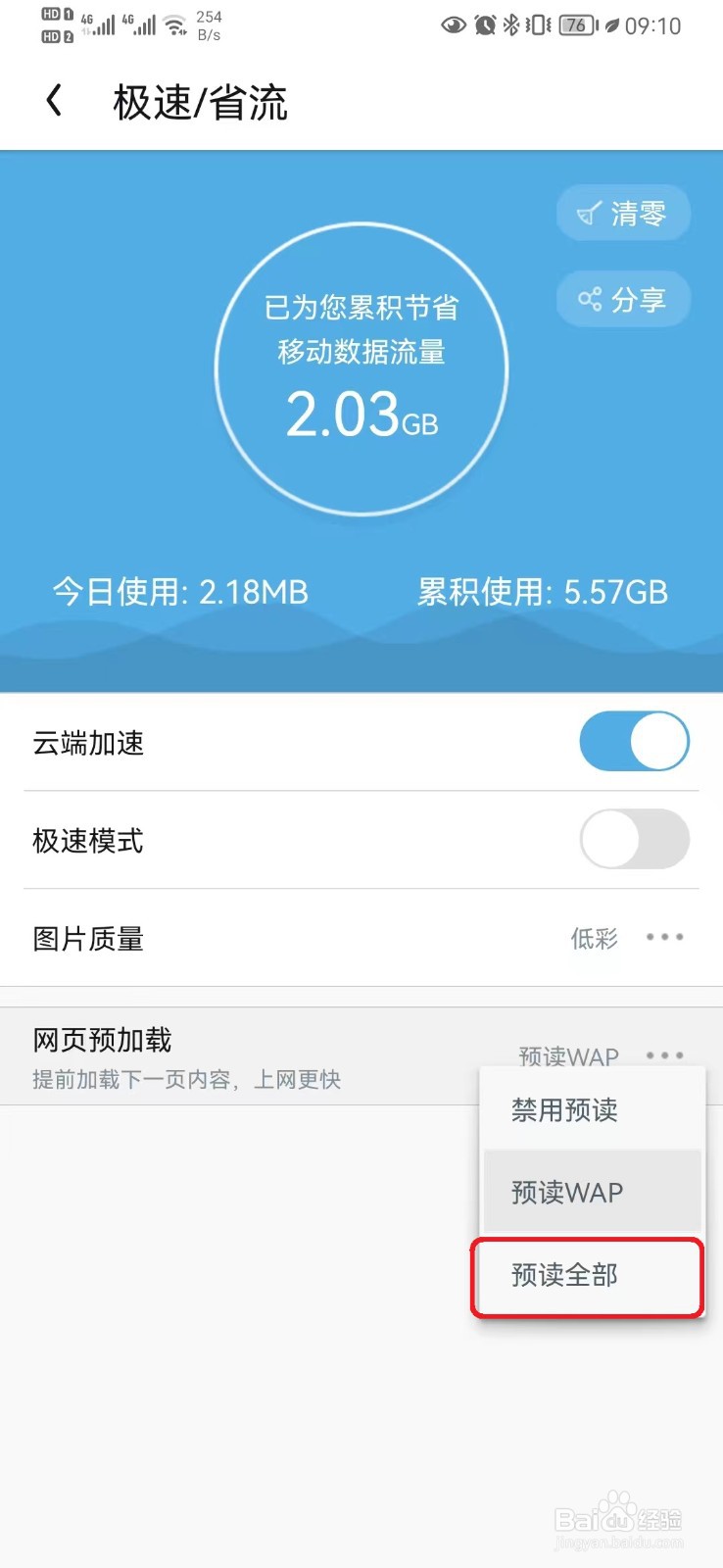Enable the 极速模式 switch
The image size is (723, 1568).
(634, 840)
